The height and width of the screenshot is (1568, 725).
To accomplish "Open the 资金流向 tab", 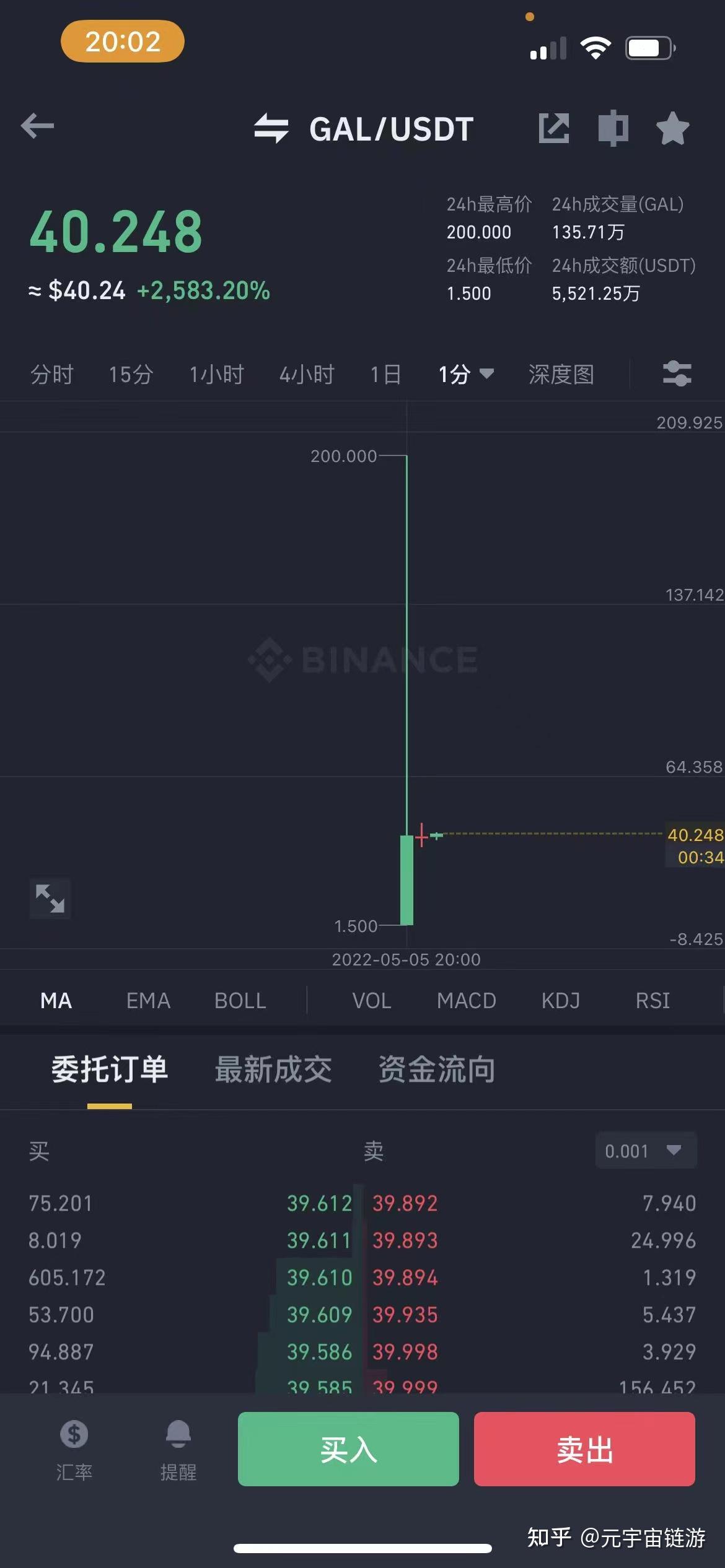I will tap(437, 1069).
